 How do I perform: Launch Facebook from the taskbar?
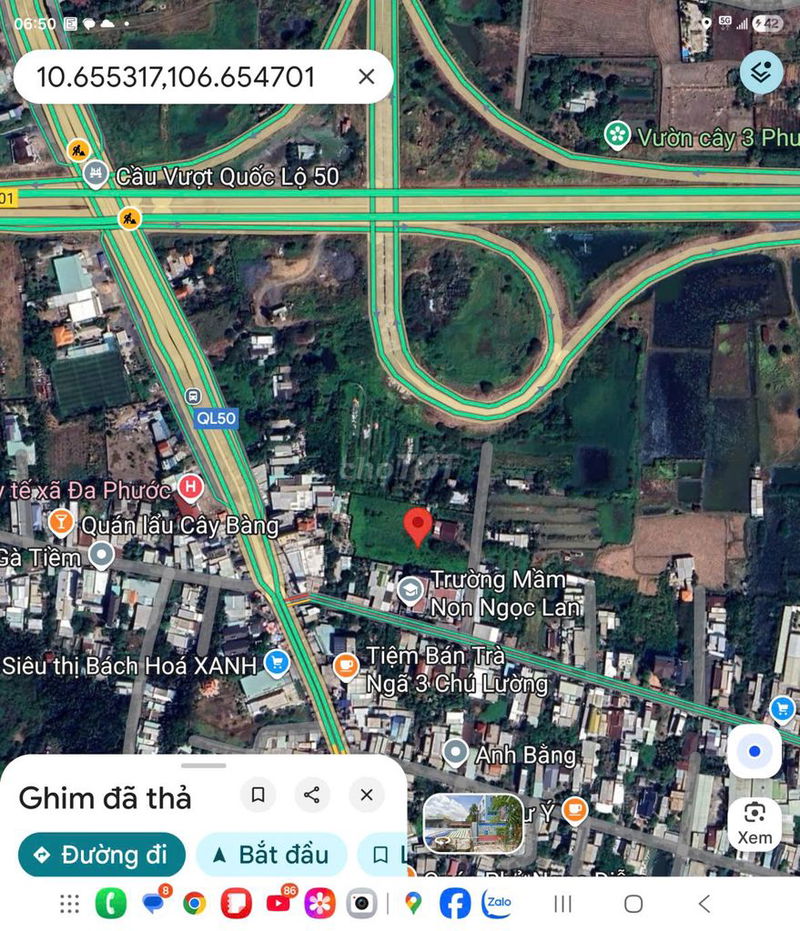pyautogui.click(x=455, y=904)
